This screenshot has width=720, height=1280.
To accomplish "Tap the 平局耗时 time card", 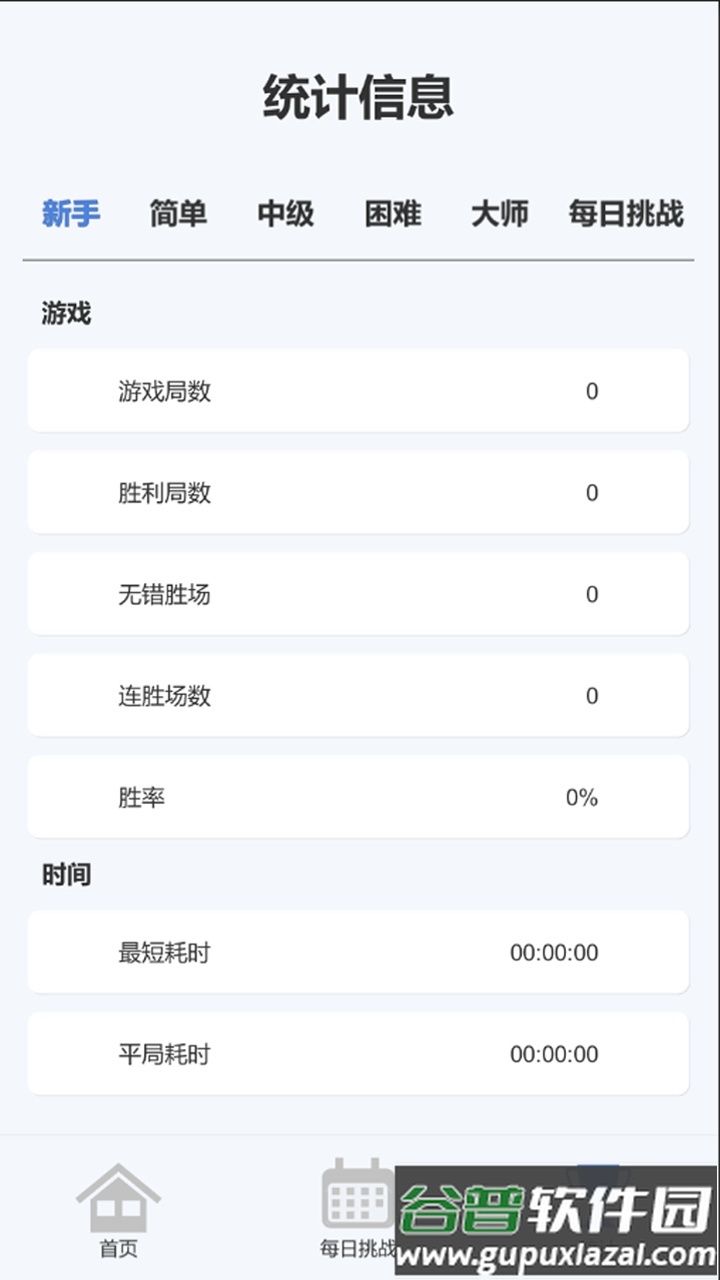I will pyautogui.click(x=358, y=1053).
